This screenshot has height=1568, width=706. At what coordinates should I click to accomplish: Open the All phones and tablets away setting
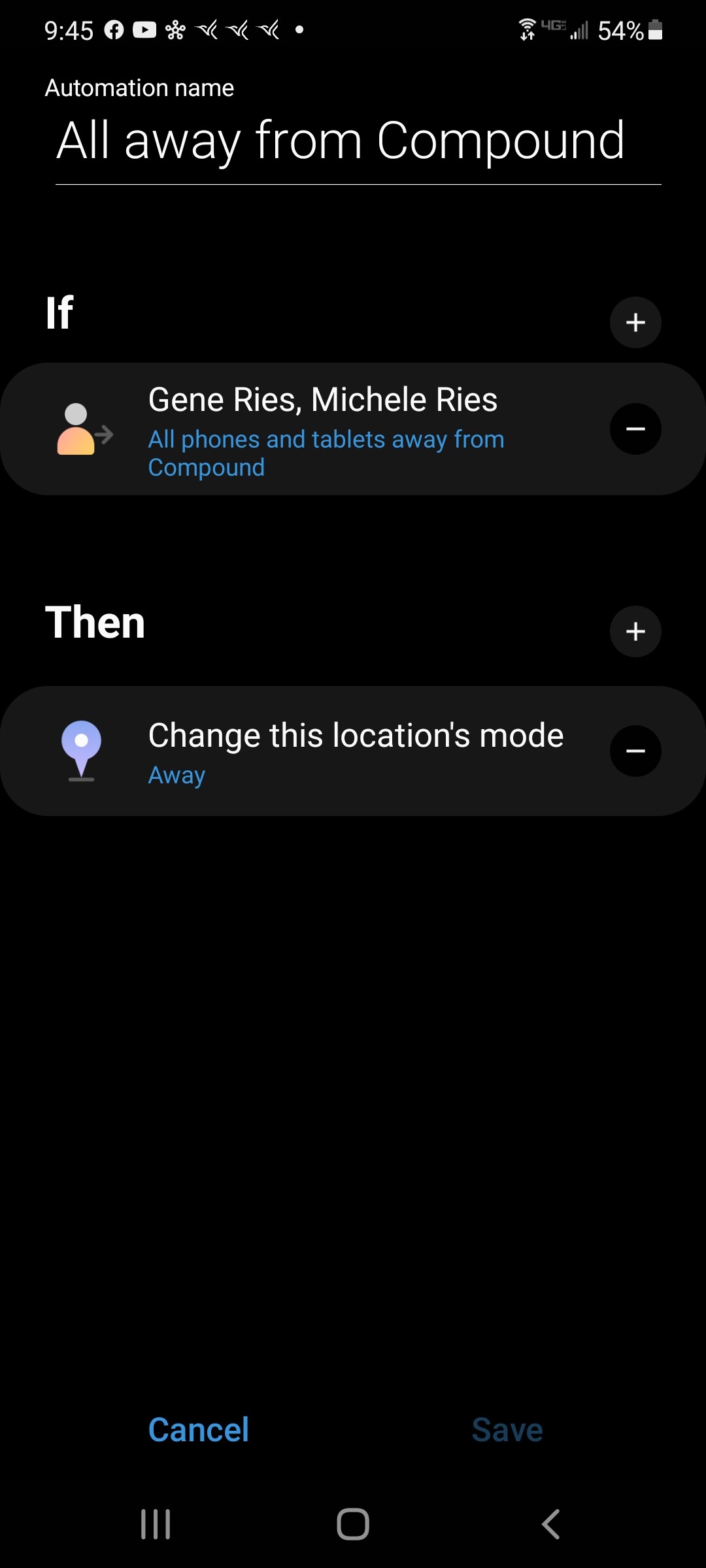[x=326, y=452]
